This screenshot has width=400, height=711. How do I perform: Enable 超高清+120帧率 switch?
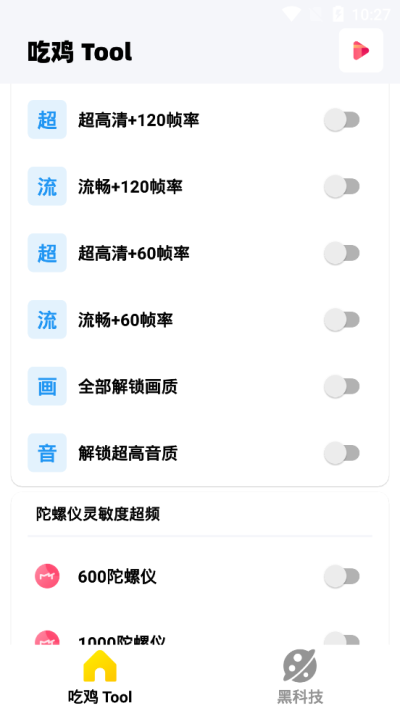(x=342, y=120)
